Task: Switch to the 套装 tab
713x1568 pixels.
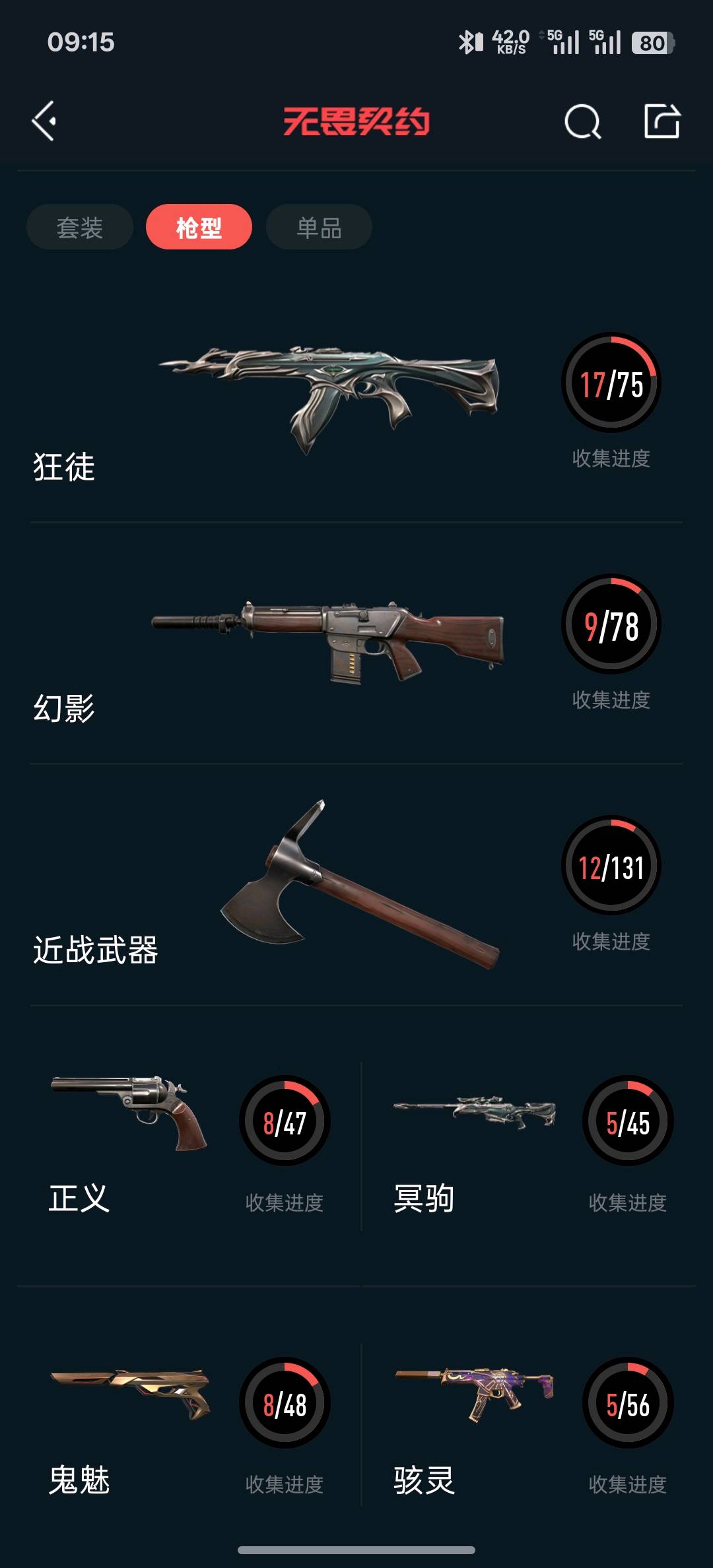Action: (80, 228)
